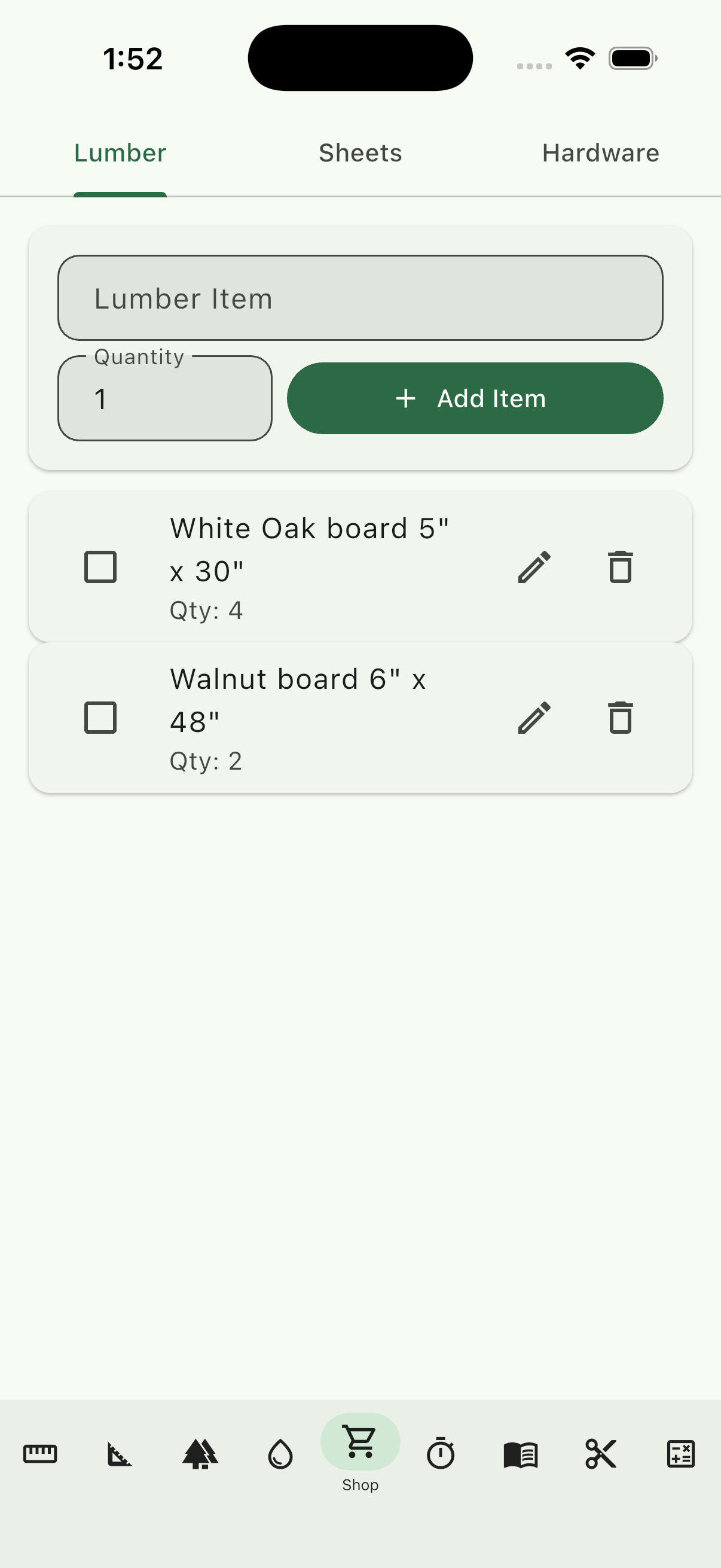Switch to the Sheets tab
The width and height of the screenshot is (721, 1568).
(359, 153)
